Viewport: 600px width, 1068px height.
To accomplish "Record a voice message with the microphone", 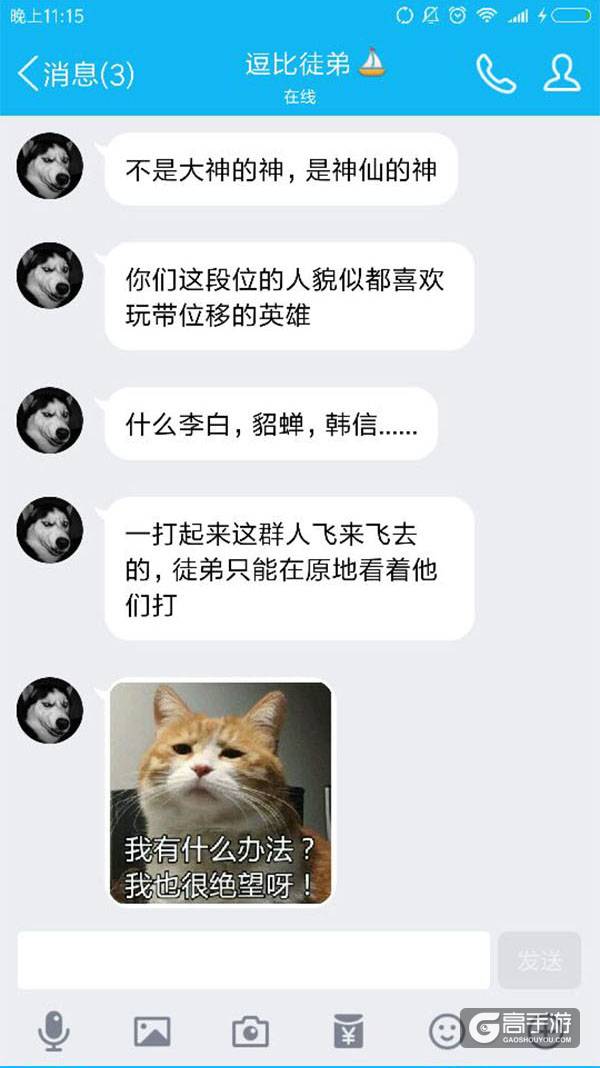I will [54, 1030].
